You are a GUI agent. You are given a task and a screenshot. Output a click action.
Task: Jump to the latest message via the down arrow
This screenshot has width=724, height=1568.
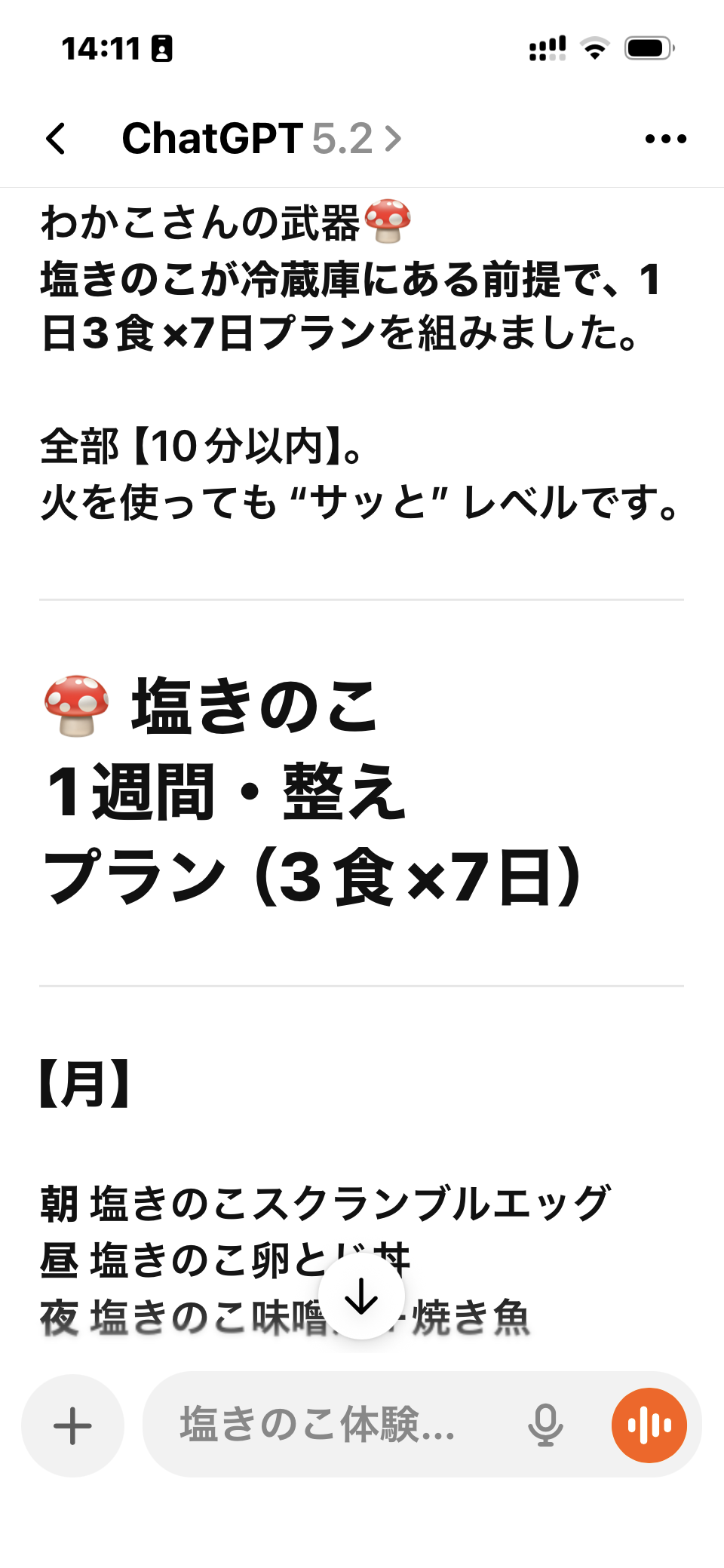[362, 1296]
